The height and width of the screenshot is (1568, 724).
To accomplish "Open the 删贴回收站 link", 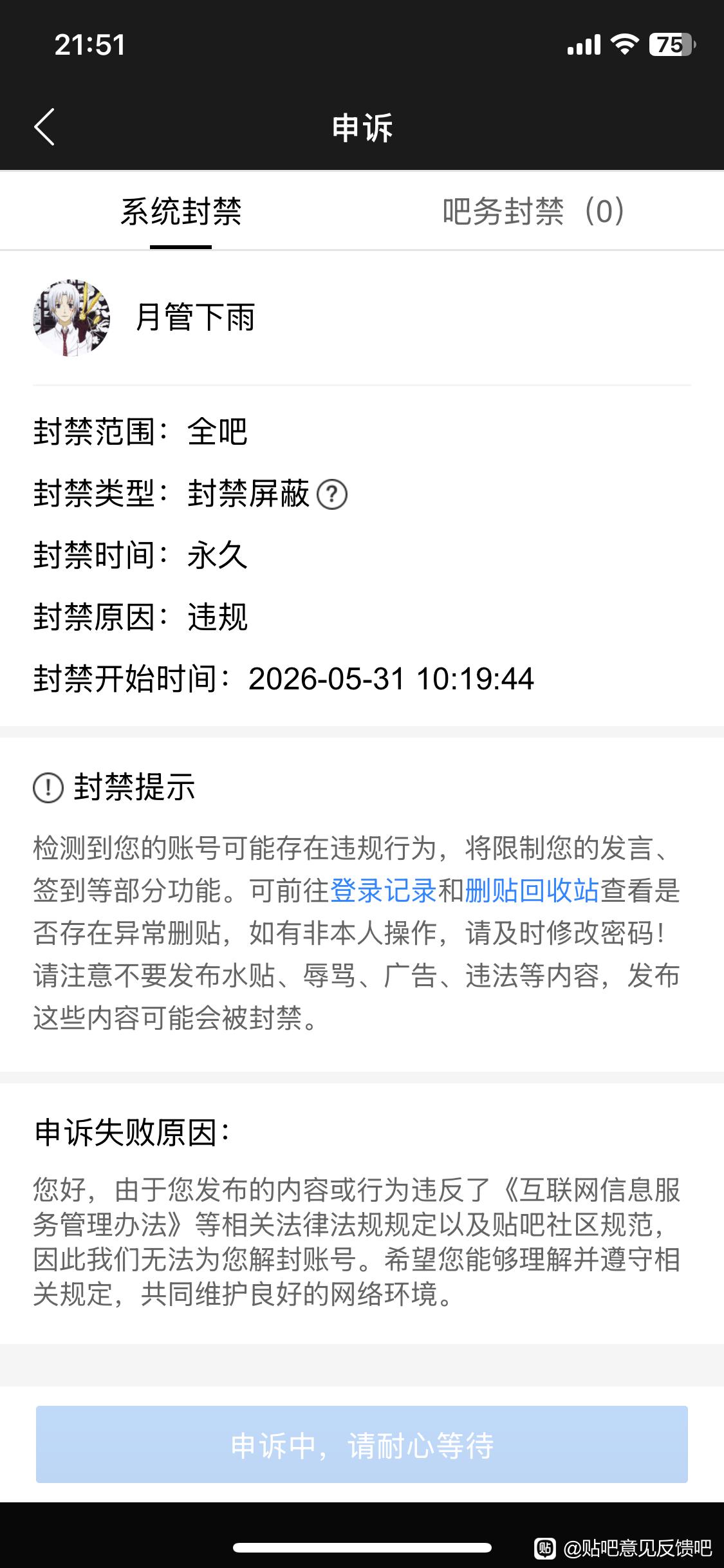I will [532, 891].
